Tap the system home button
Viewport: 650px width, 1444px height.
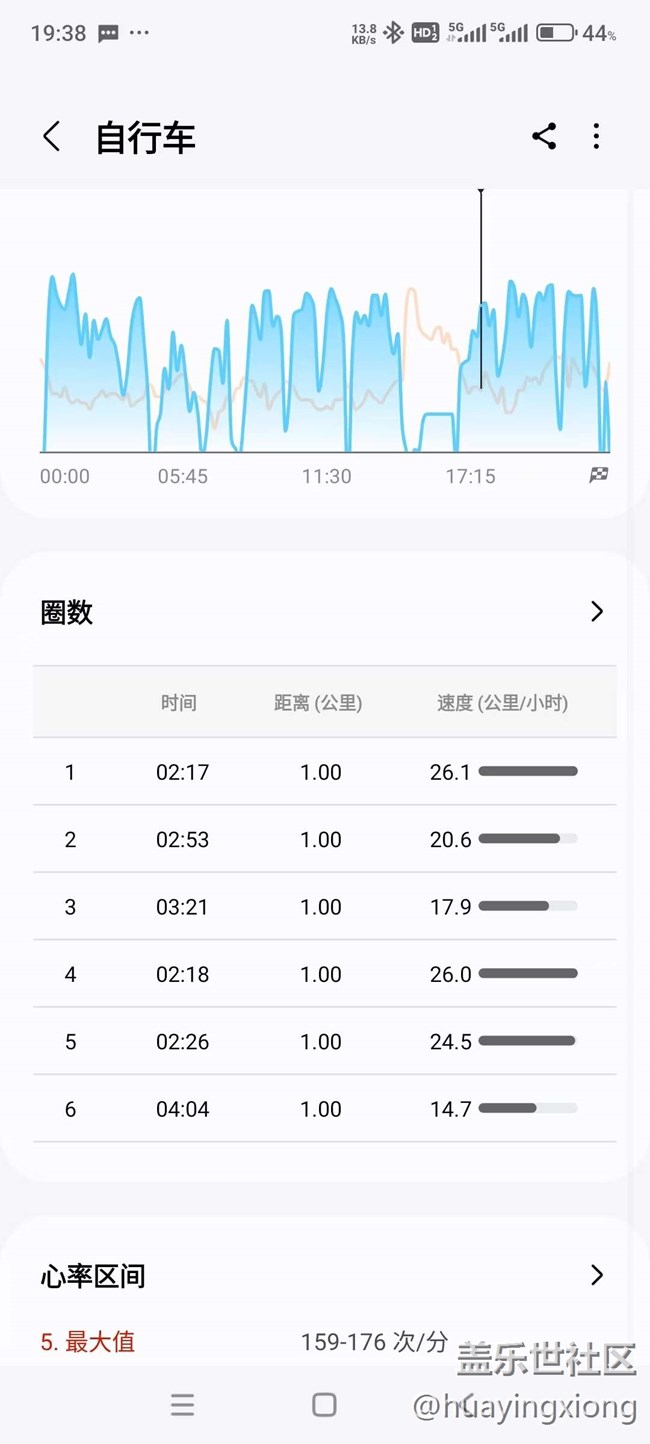click(x=324, y=1405)
